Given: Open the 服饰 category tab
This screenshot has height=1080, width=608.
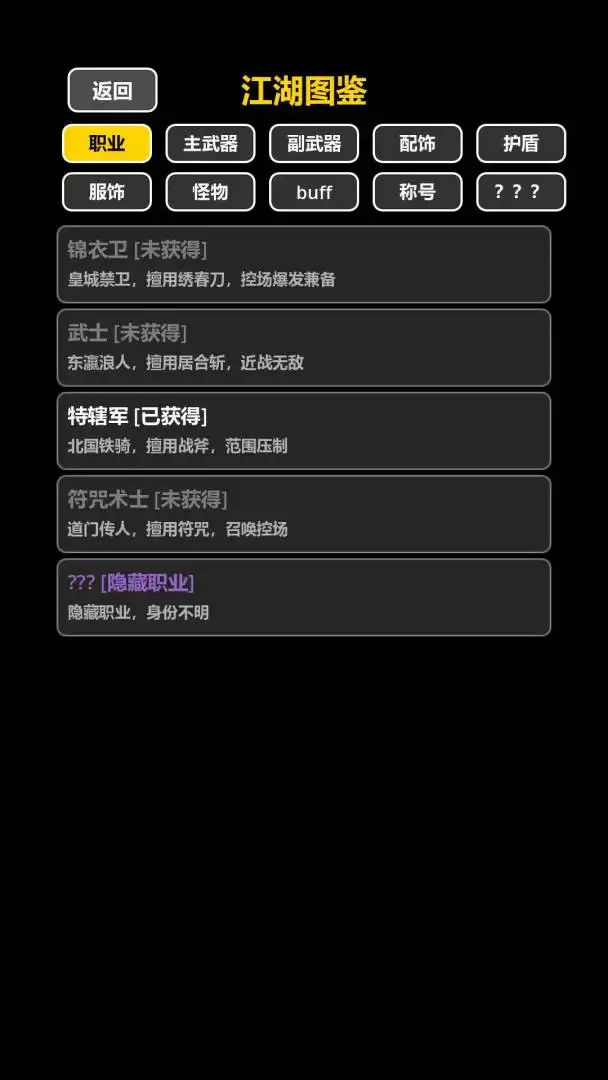Looking at the screenshot, I should [107, 192].
